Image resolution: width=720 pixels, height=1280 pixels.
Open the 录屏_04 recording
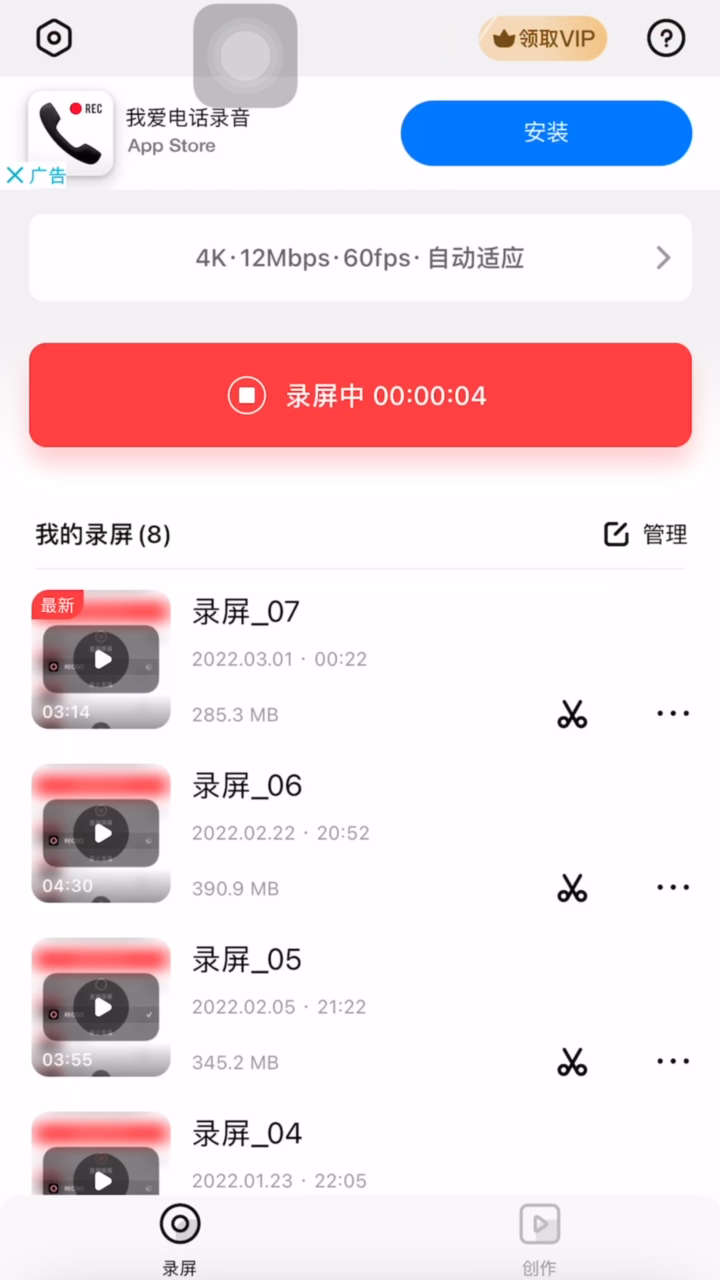(247, 1134)
